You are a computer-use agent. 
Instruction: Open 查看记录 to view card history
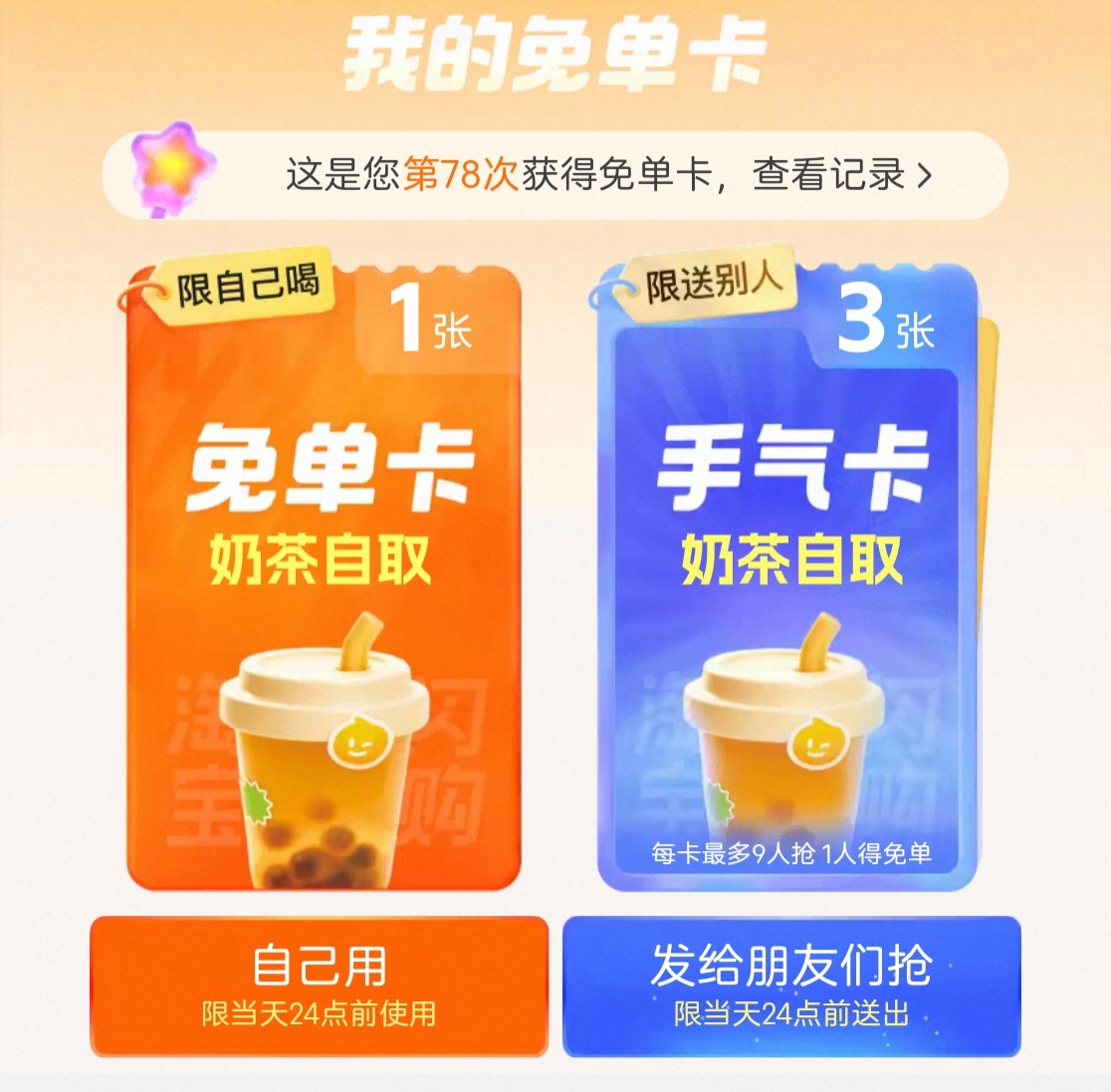pyautogui.click(x=842, y=174)
